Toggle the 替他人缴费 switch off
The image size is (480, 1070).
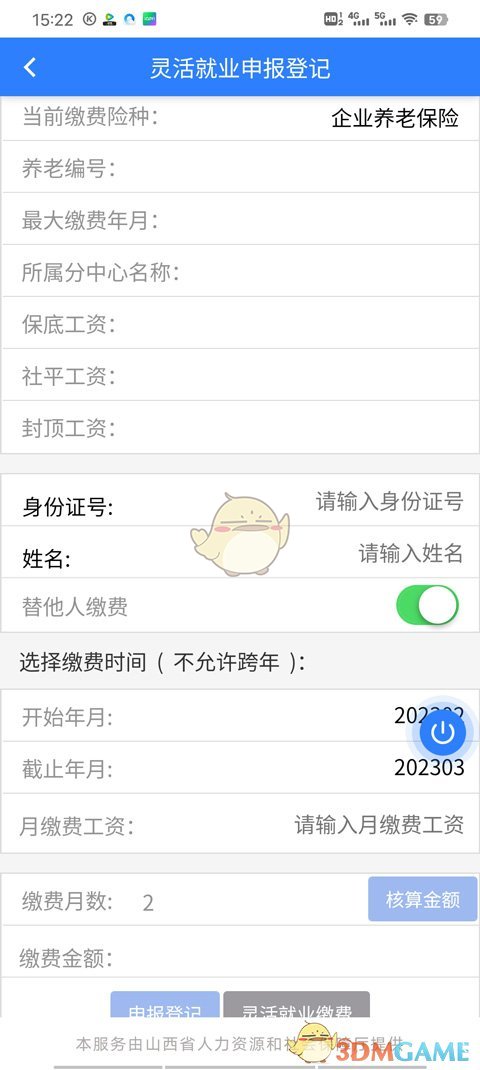(x=427, y=605)
